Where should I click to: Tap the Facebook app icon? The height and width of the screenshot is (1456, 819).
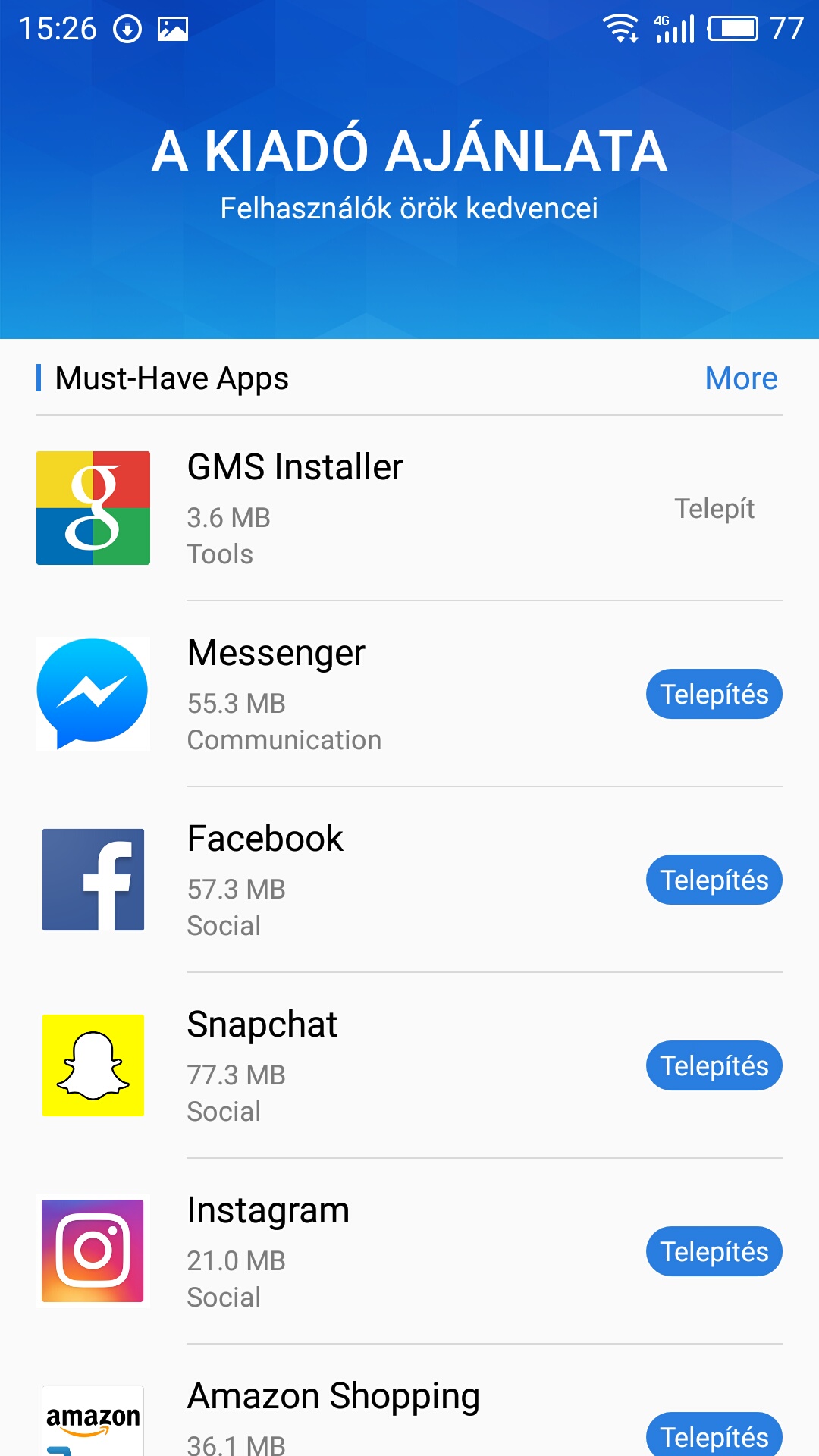click(92, 880)
